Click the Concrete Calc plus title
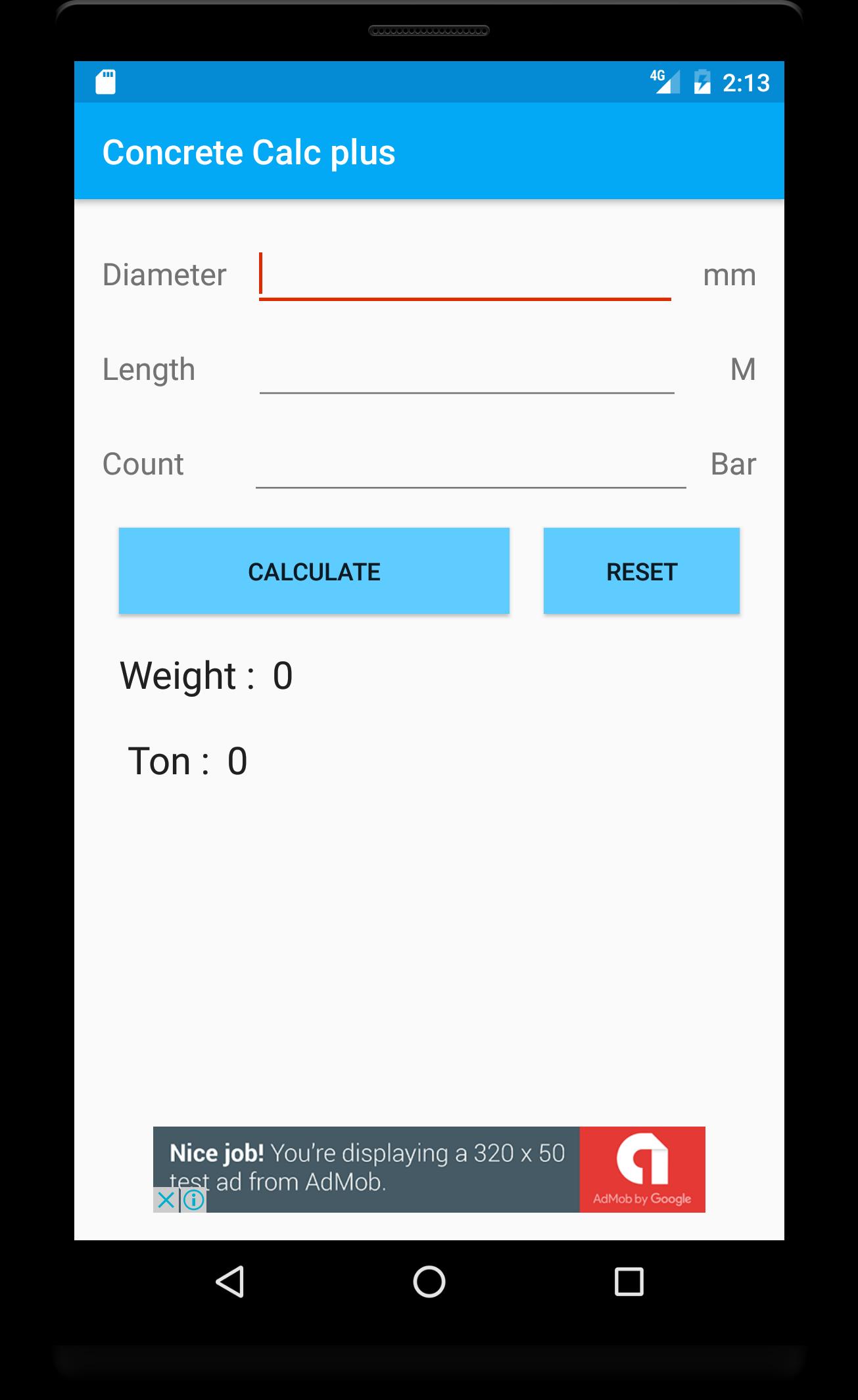The height and width of the screenshot is (1400, 858). [x=250, y=152]
